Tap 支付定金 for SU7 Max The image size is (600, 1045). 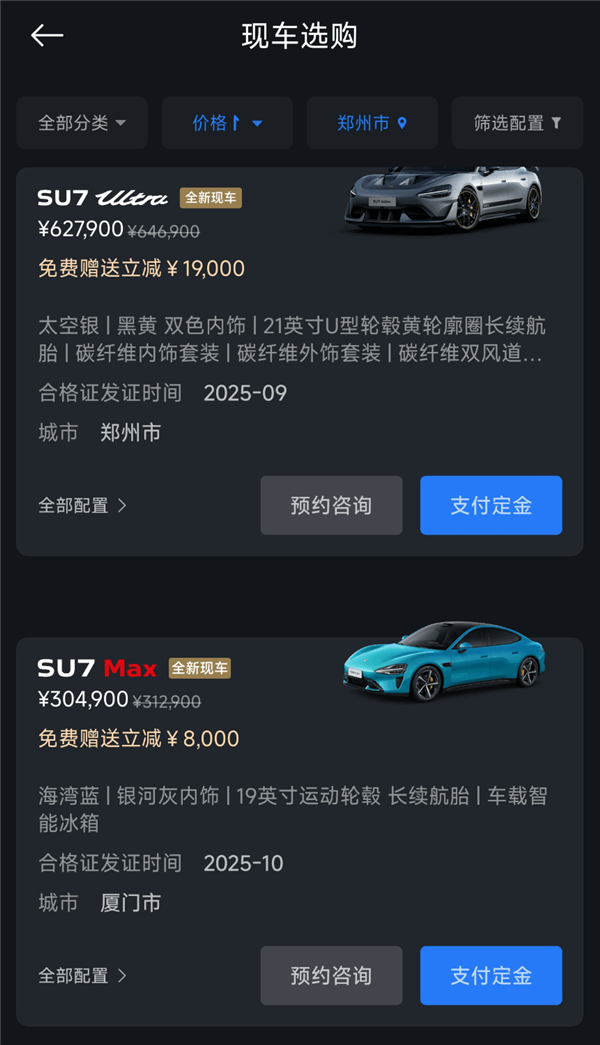pyautogui.click(x=490, y=976)
